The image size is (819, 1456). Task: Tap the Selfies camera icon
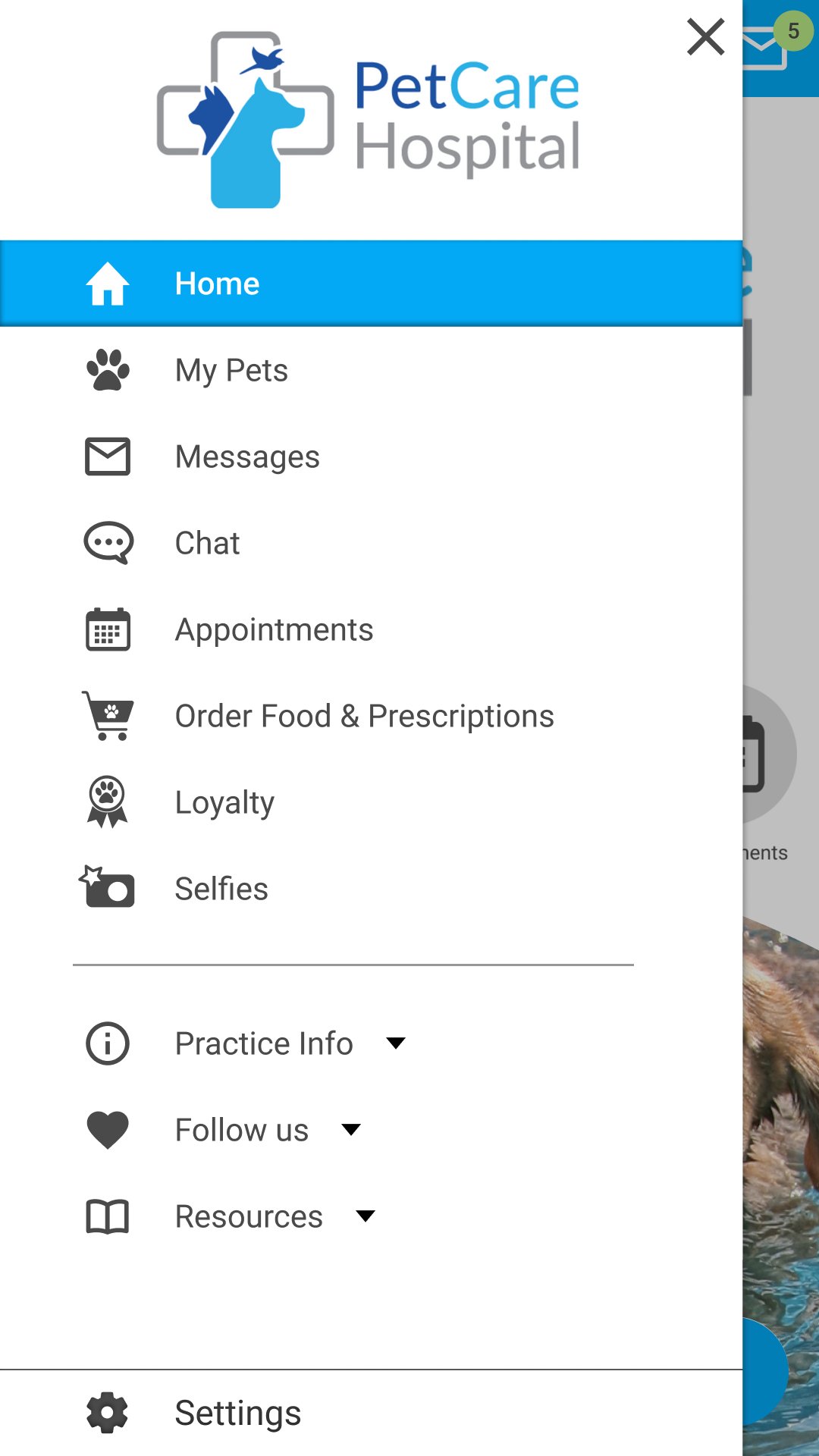click(107, 888)
